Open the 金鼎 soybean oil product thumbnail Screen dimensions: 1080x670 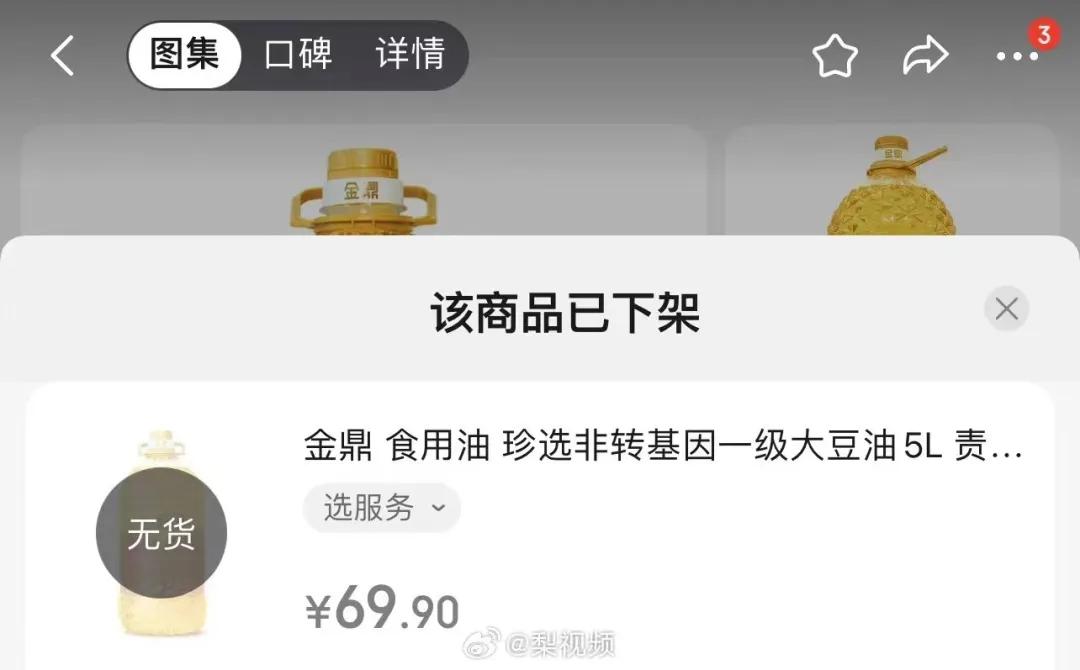click(x=161, y=534)
